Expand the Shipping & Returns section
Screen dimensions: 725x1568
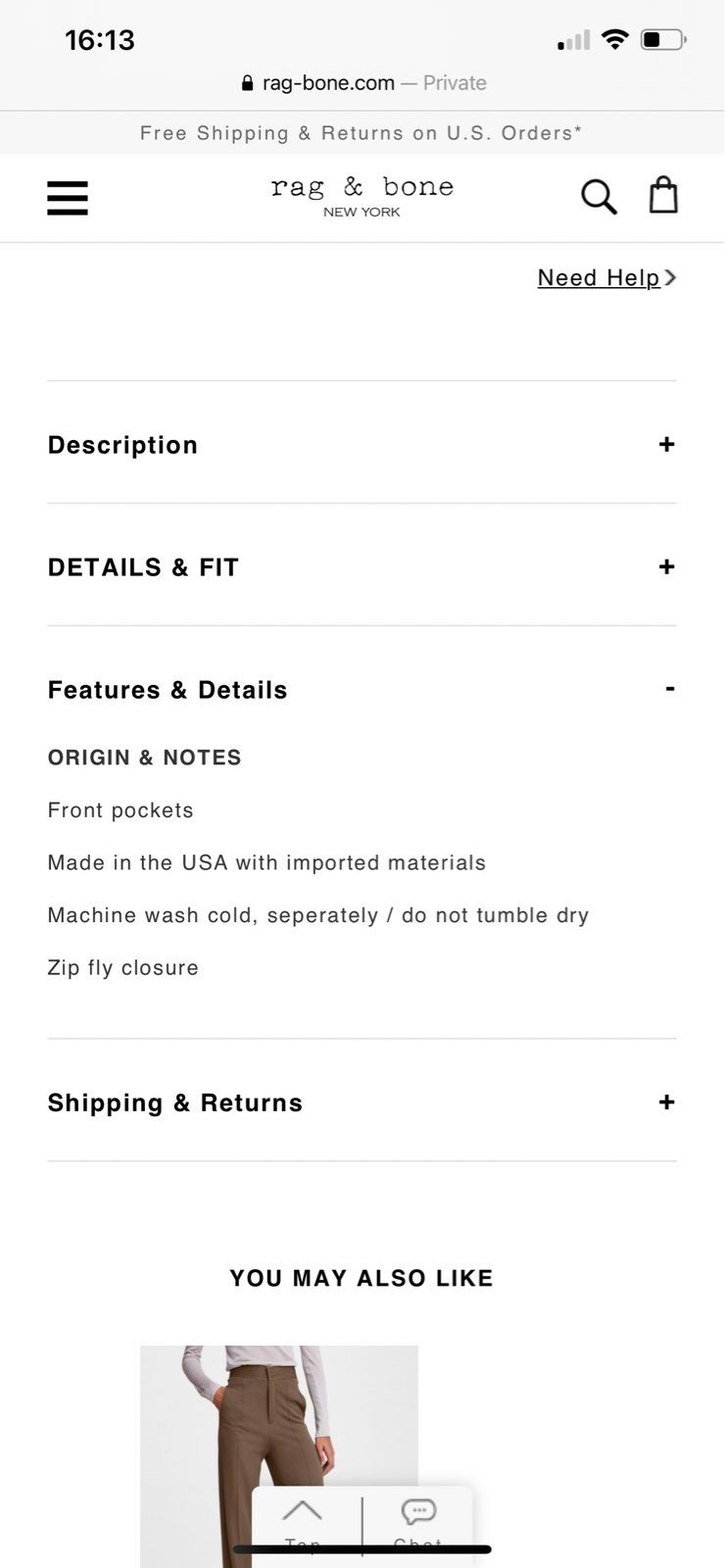tap(362, 1102)
